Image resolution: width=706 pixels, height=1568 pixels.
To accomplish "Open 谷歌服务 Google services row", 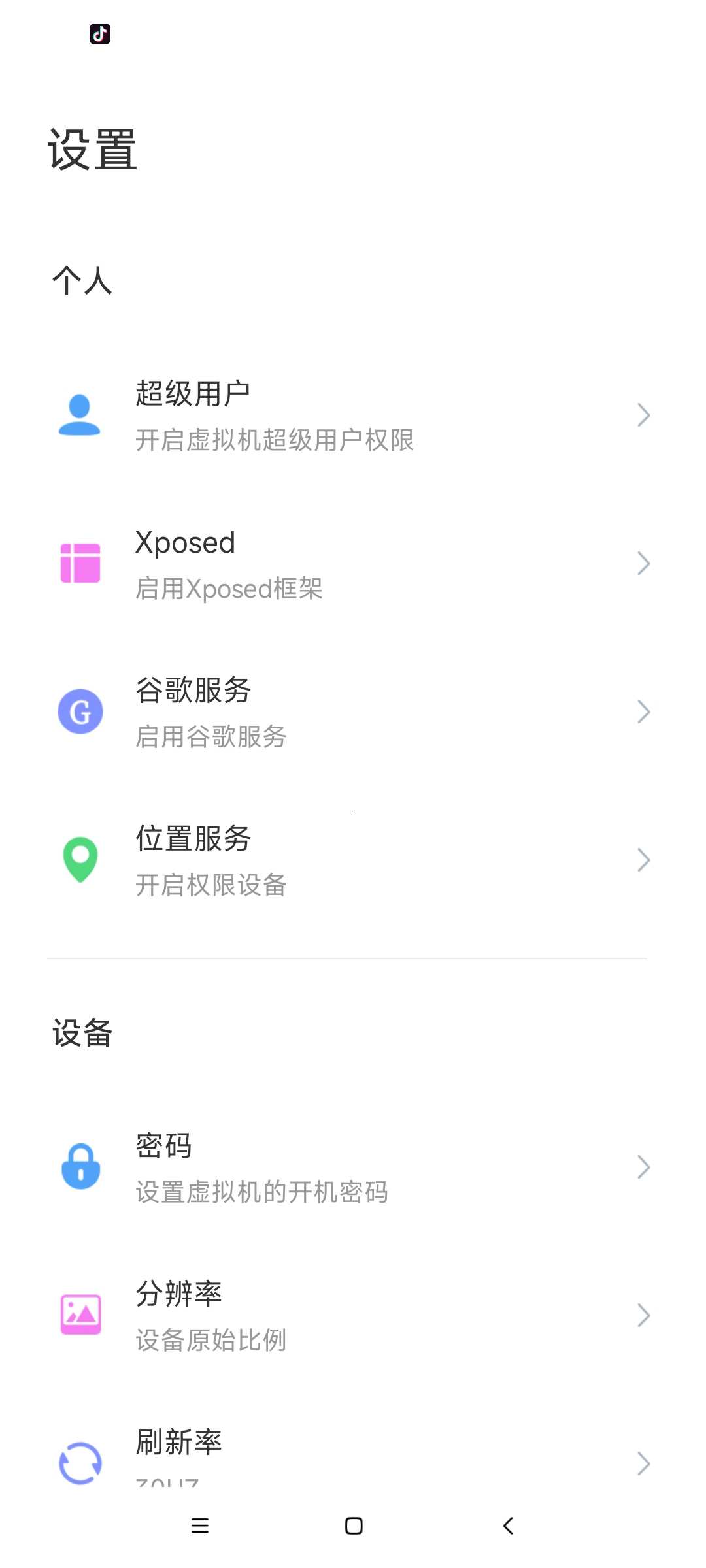I will (353, 712).
